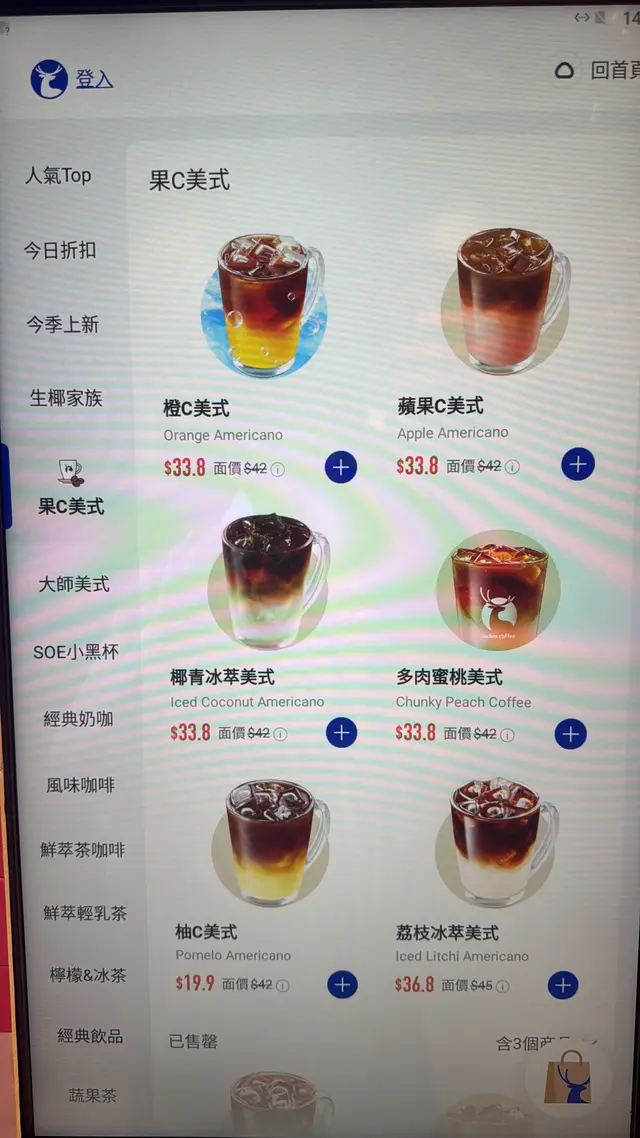Open the 鮮萃茶咖啡 category
The height and width of the screenshot is (1138, 640).
tap(83, 850)
